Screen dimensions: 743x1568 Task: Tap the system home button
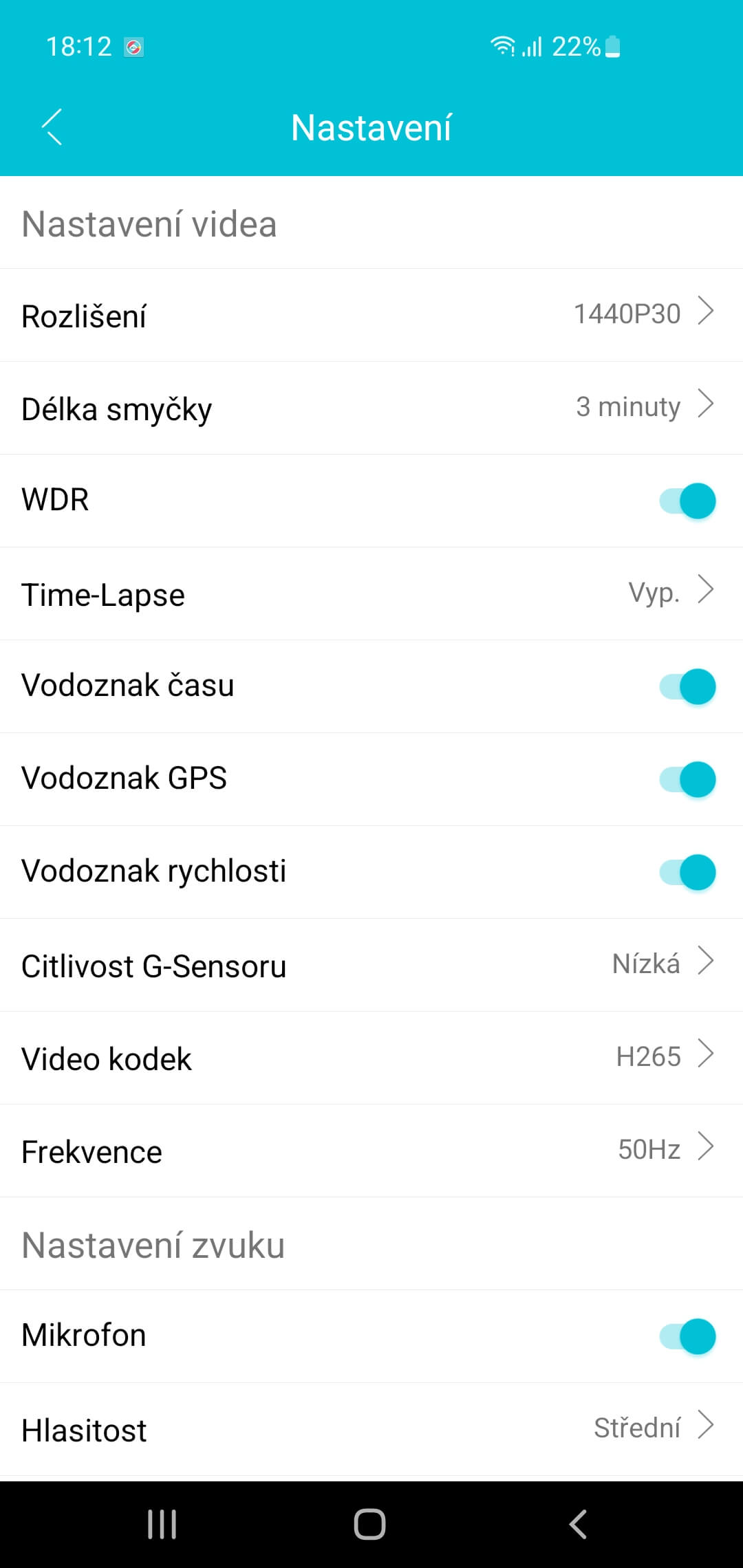(x=370, y=1524)
